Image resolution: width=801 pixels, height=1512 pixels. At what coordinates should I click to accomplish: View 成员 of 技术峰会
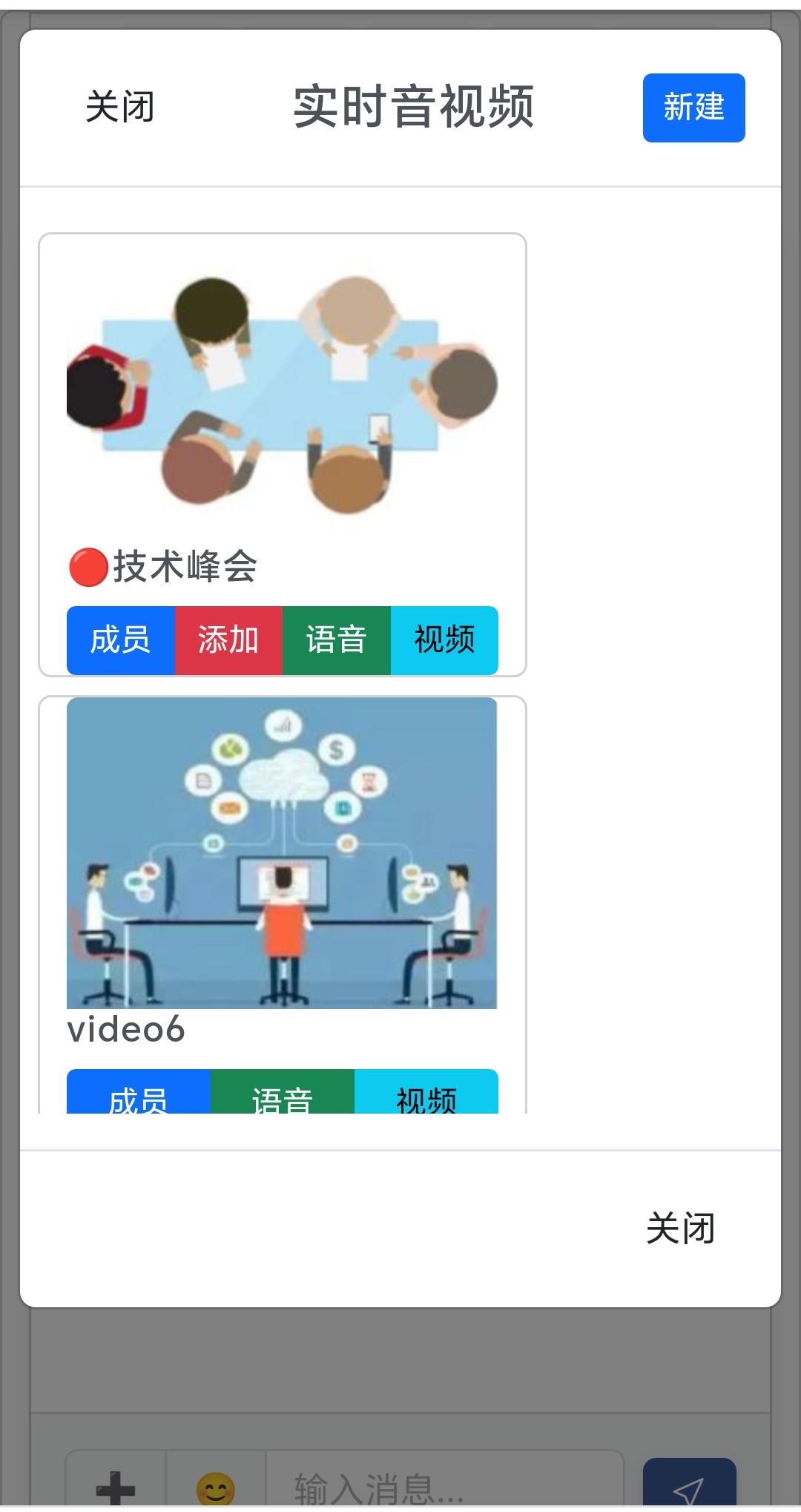point(121,640)
